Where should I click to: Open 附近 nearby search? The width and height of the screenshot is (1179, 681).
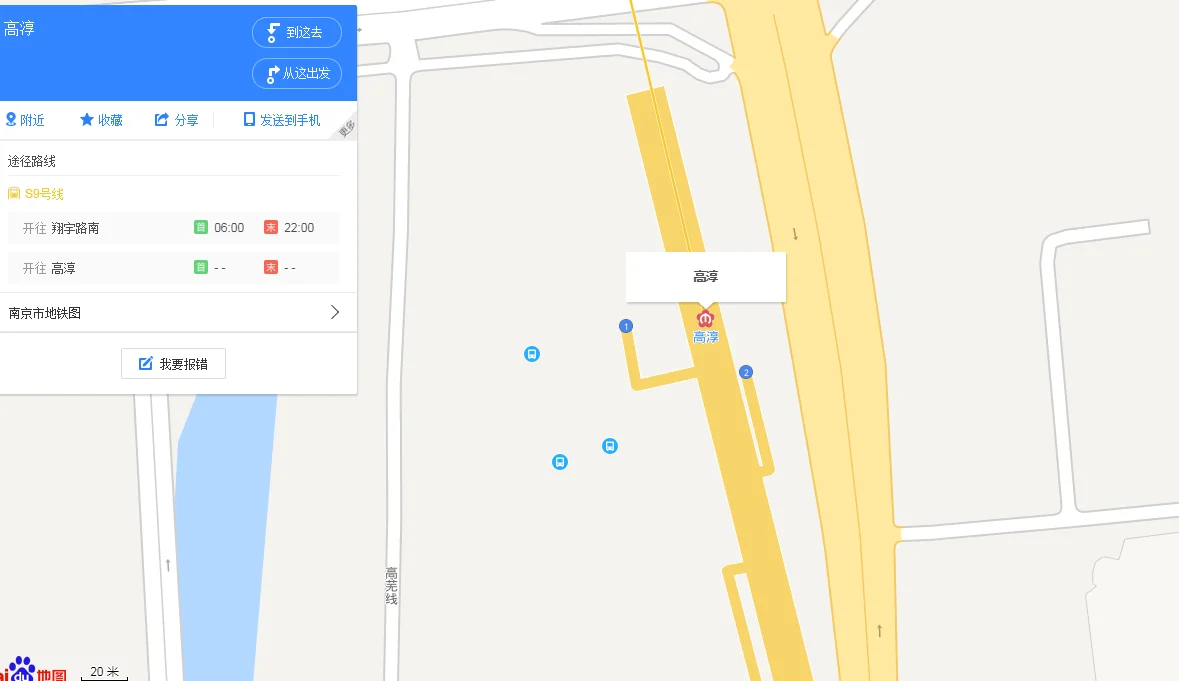pos(25,120)
